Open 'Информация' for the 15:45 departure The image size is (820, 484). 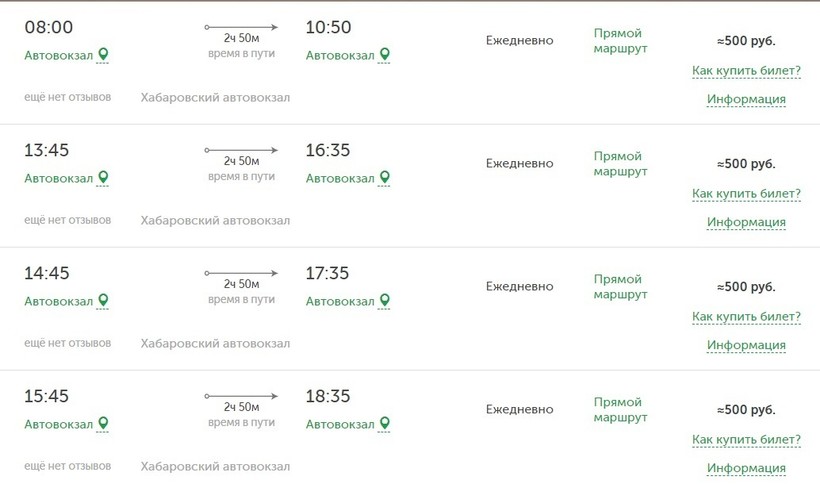(x=746, y=468)
